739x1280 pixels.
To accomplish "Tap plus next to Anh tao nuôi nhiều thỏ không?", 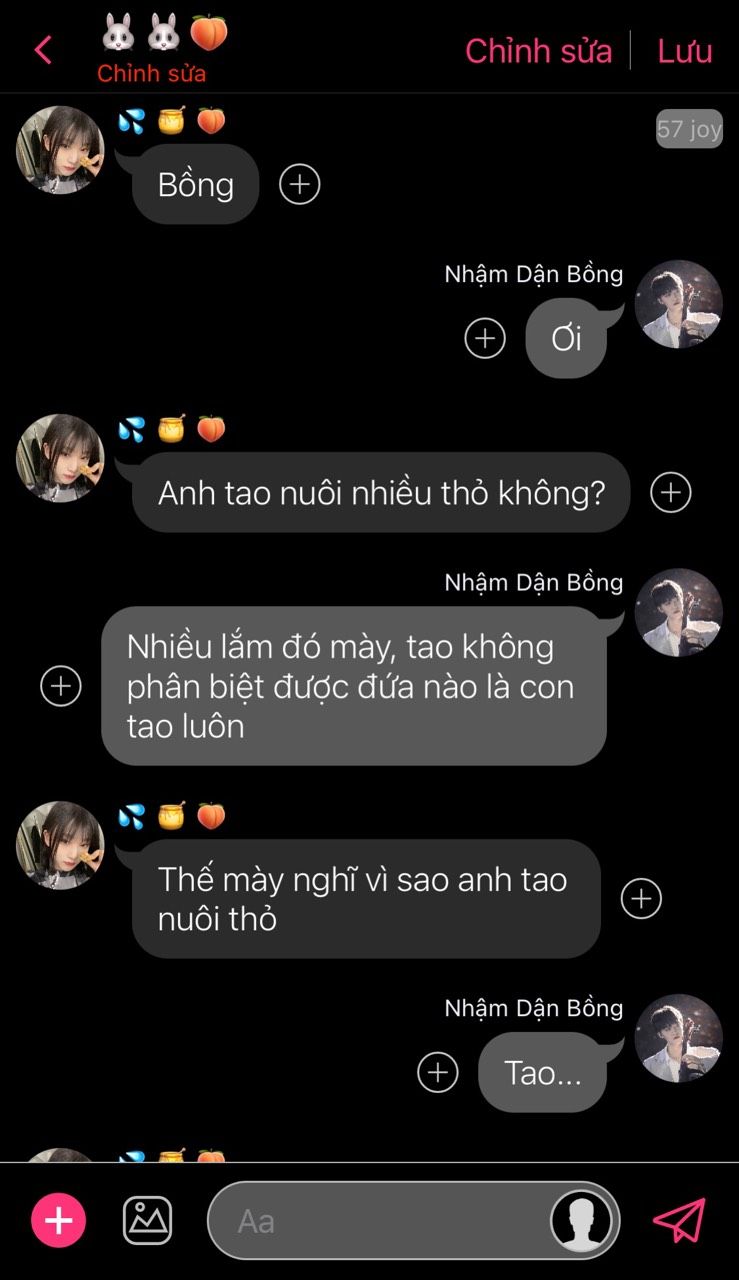I will (670, 492).
